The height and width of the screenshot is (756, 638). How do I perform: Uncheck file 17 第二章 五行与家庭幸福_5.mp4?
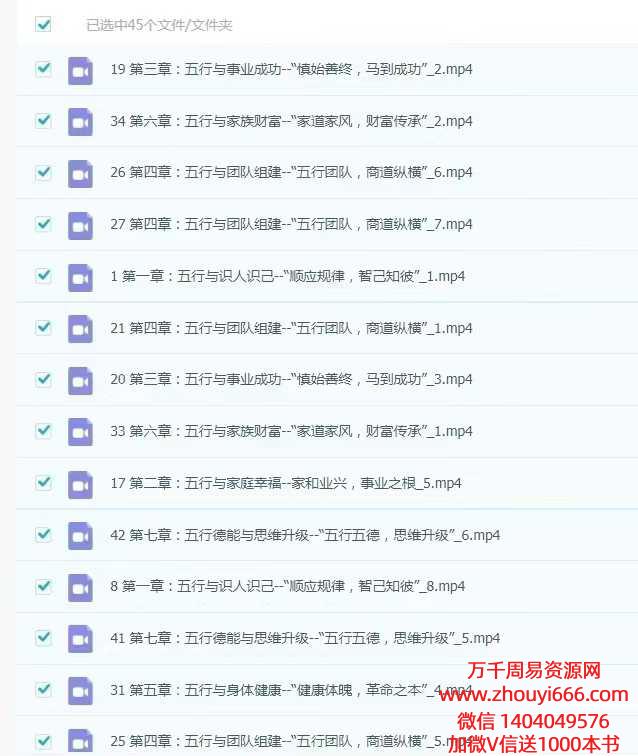click(43, 482)
